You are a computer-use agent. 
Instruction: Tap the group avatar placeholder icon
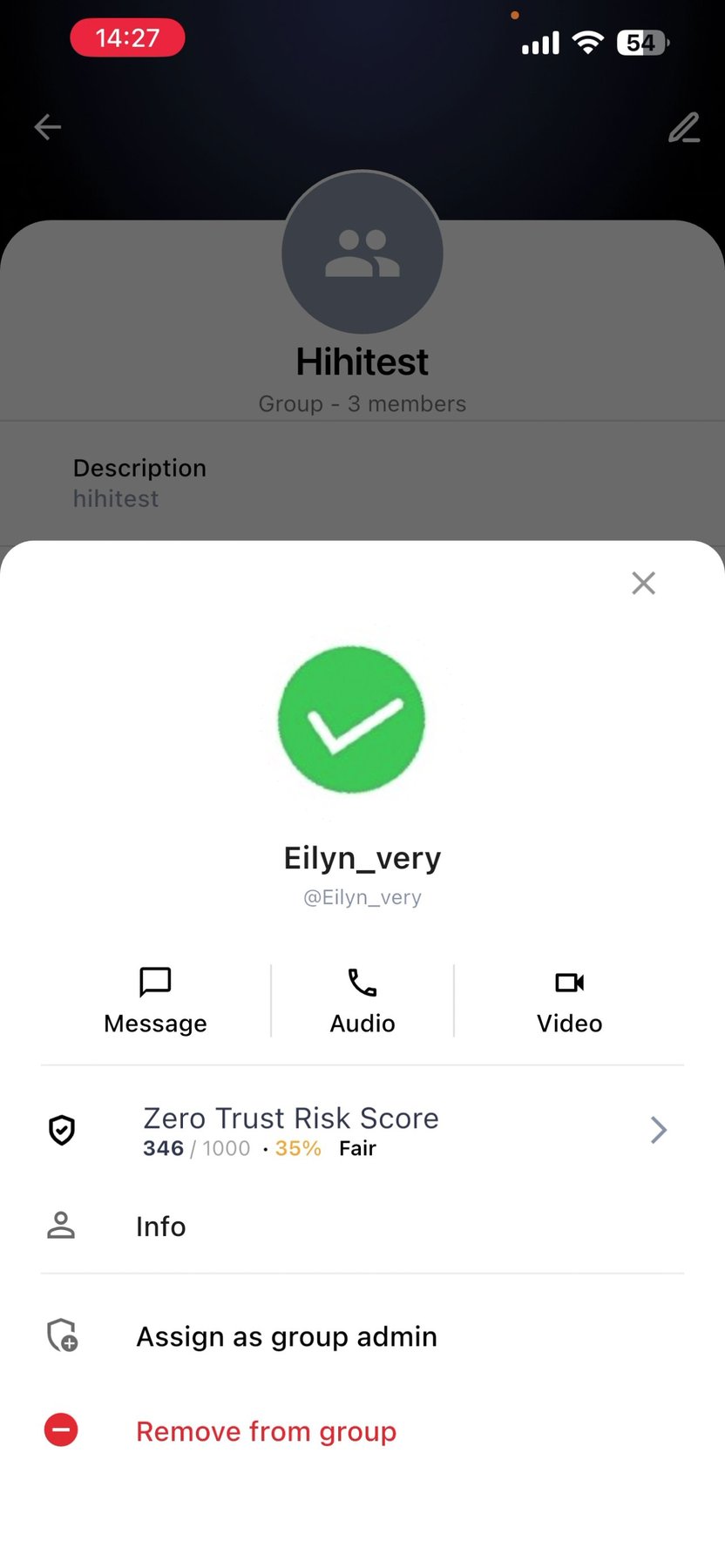(x=362, y=252)
